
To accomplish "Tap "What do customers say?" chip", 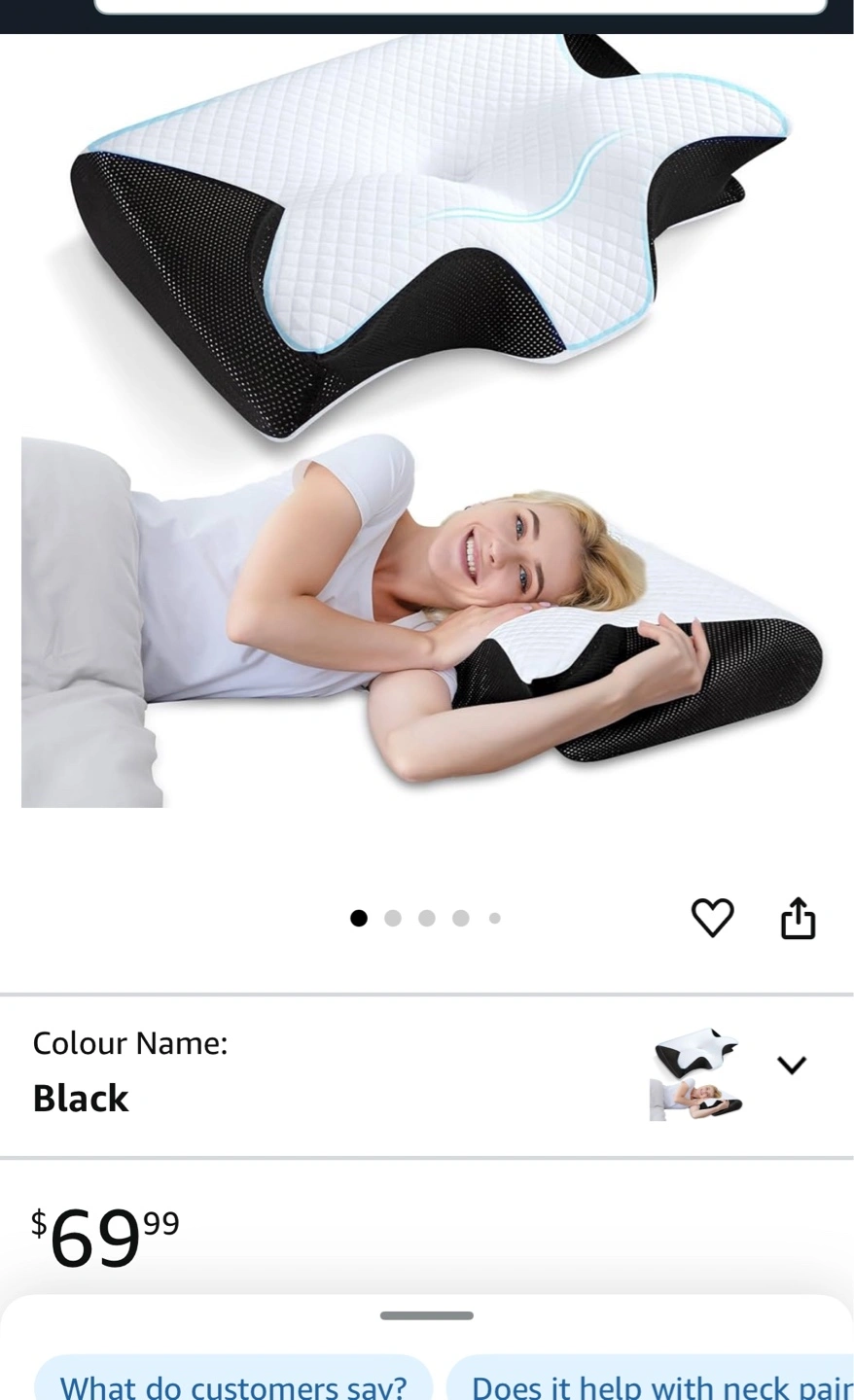I will click(233, 1382).
